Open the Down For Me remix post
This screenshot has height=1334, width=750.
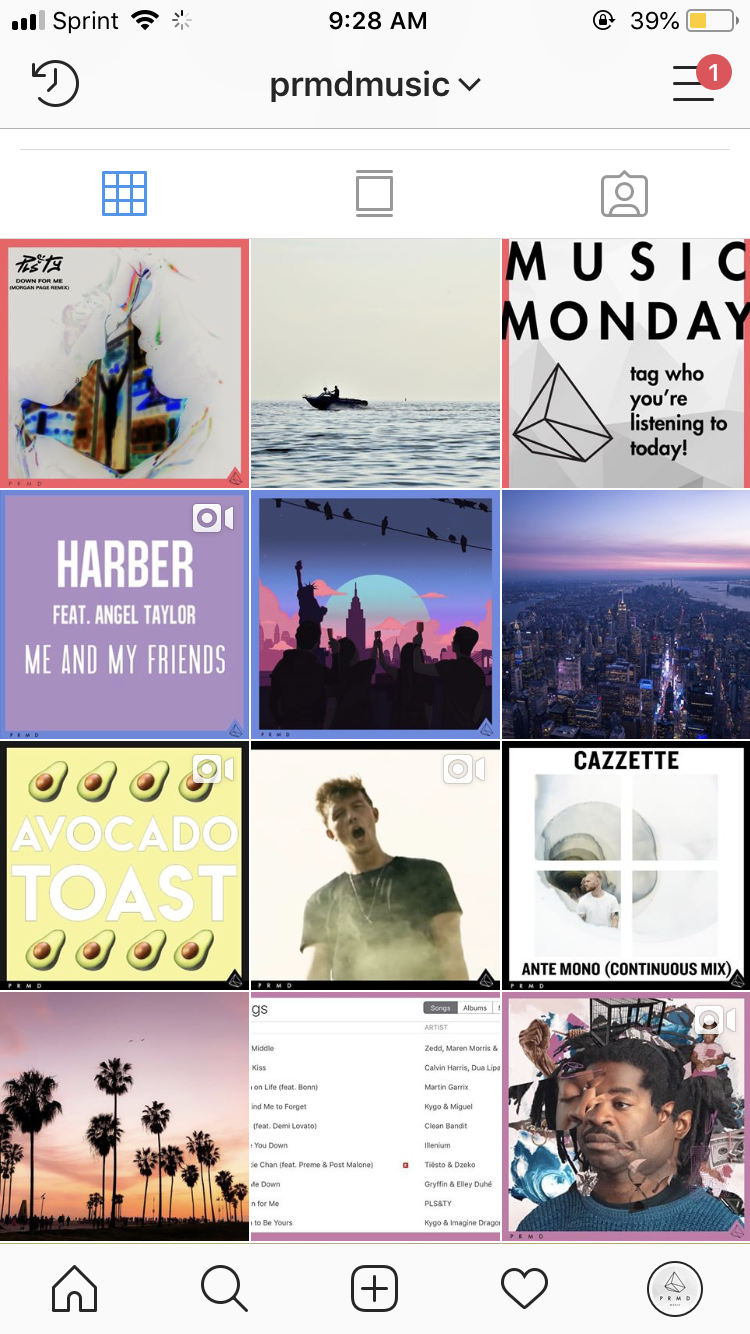click(x=124, y=363)
